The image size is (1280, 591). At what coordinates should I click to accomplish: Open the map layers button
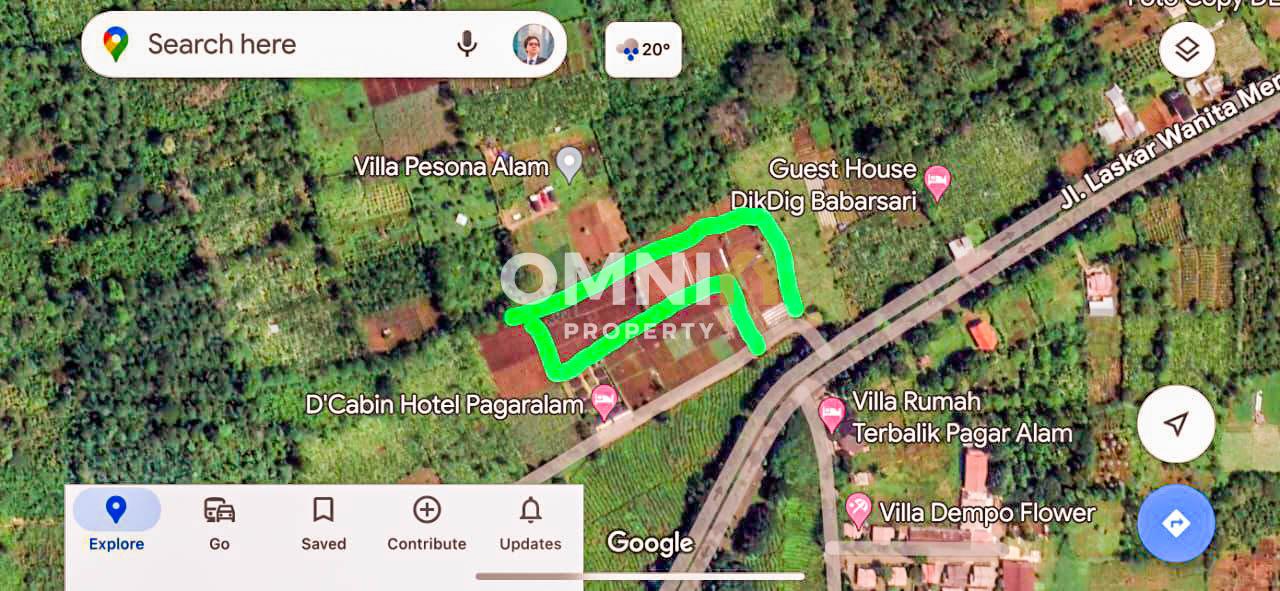[1187, 49]
